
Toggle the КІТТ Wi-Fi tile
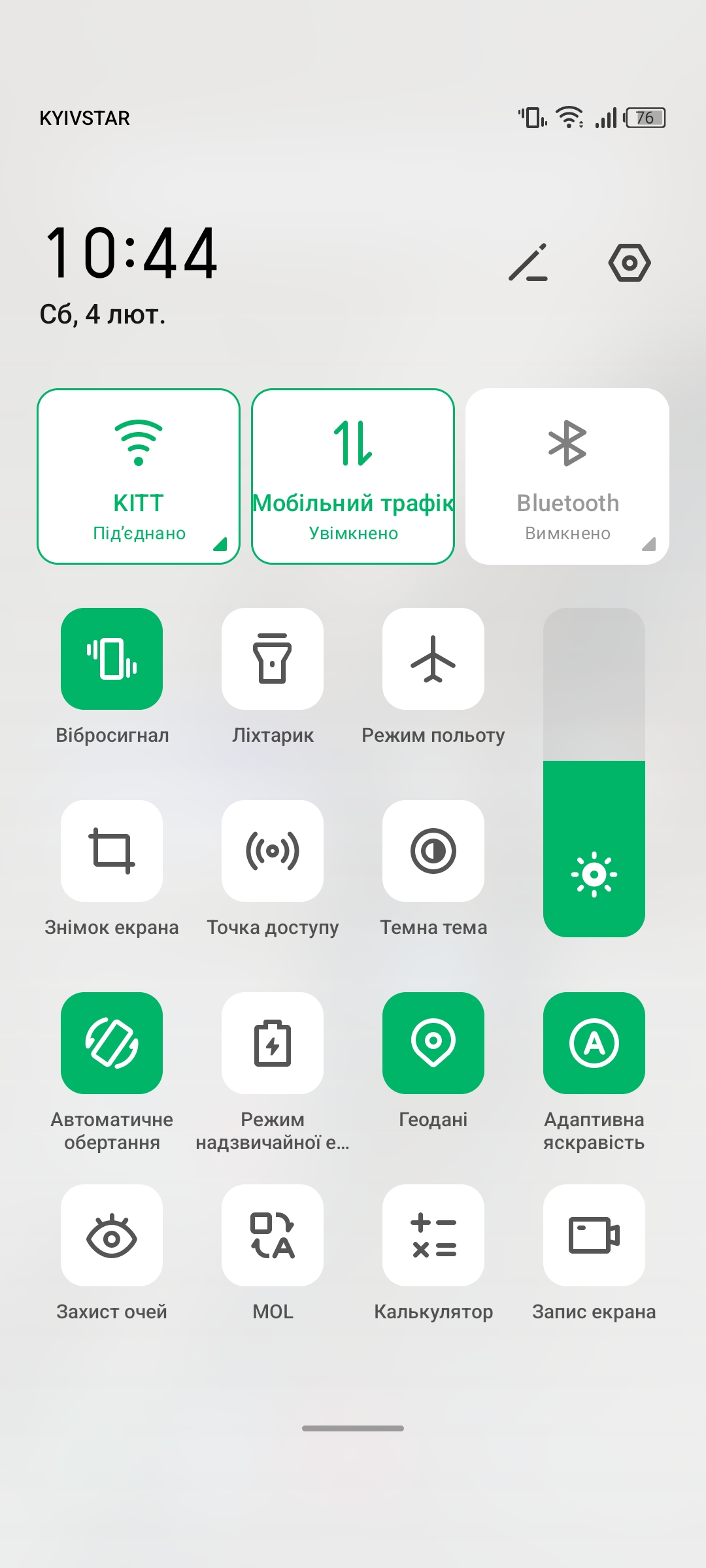click(x=139, y=476)
